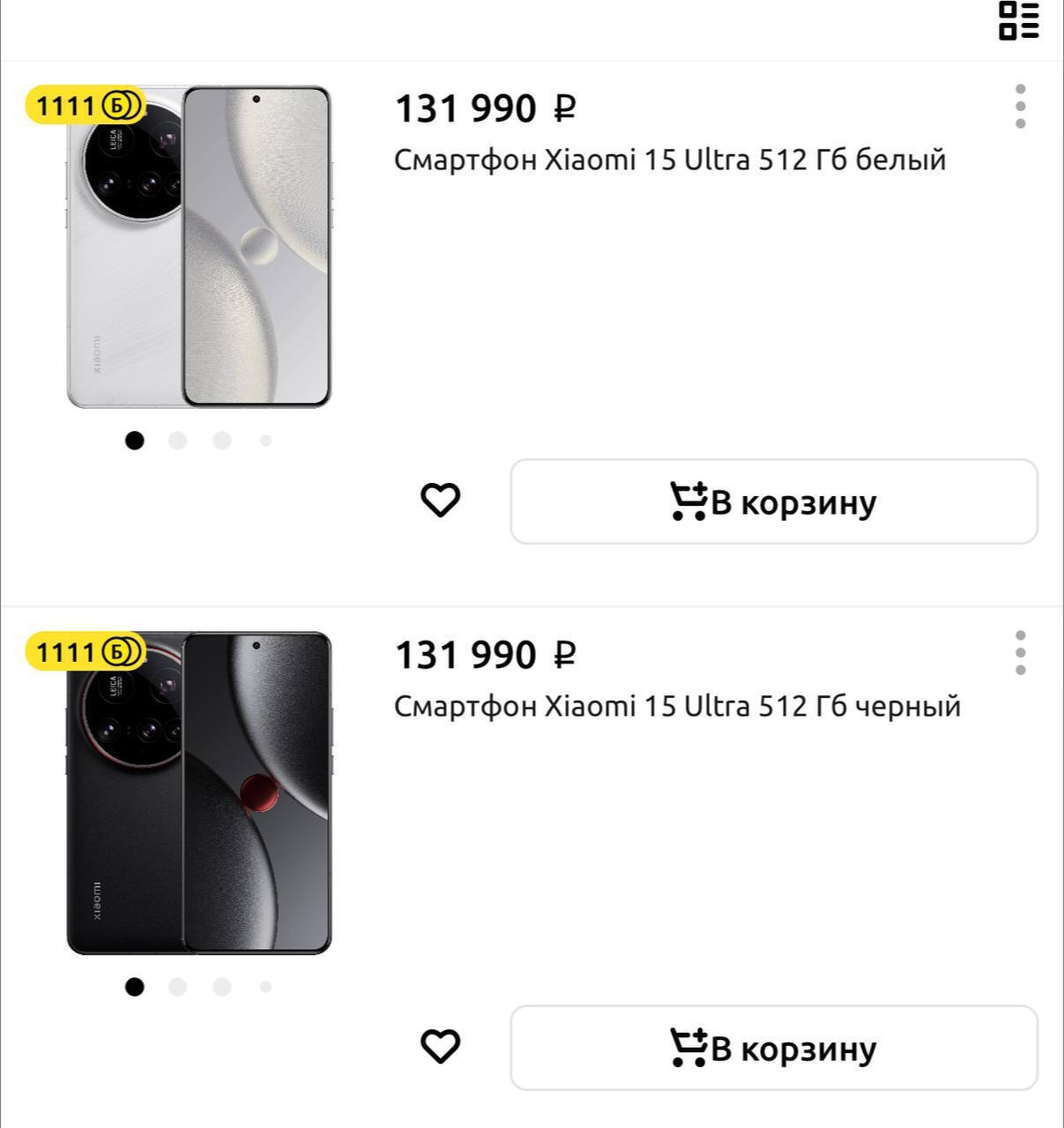Open the Смартфон Xiaomi 15 Ultra 512 Гб черный title

[677, 707]
